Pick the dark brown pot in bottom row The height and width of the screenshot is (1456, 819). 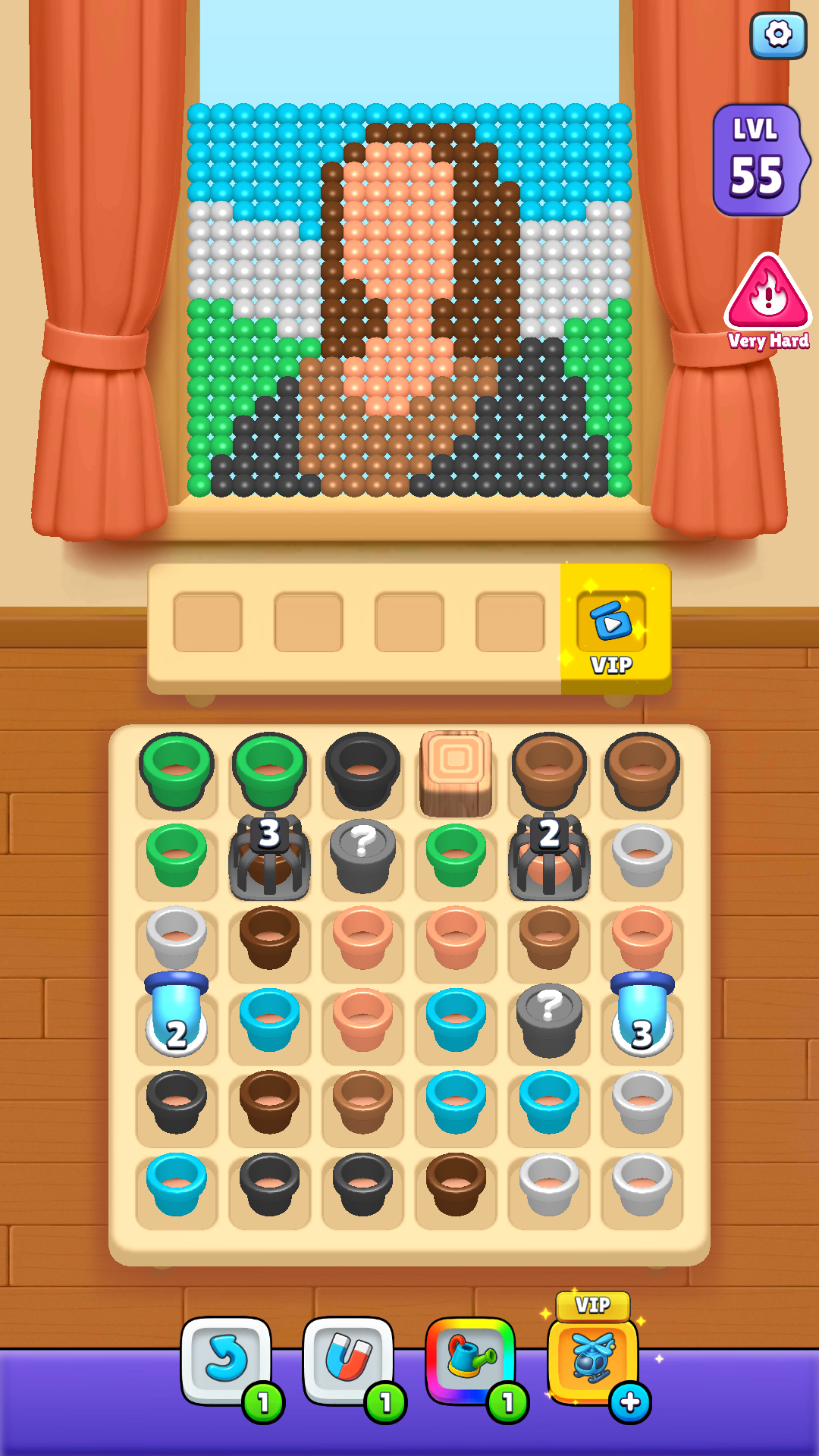(456, 1185)
